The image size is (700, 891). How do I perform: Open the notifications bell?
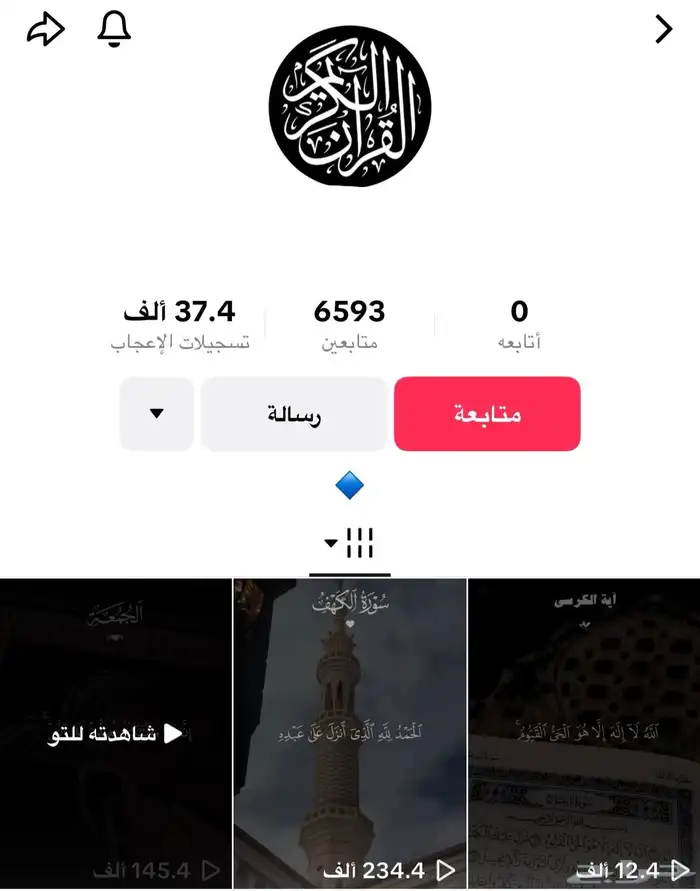pyautogui.click(x=115, y=30)
